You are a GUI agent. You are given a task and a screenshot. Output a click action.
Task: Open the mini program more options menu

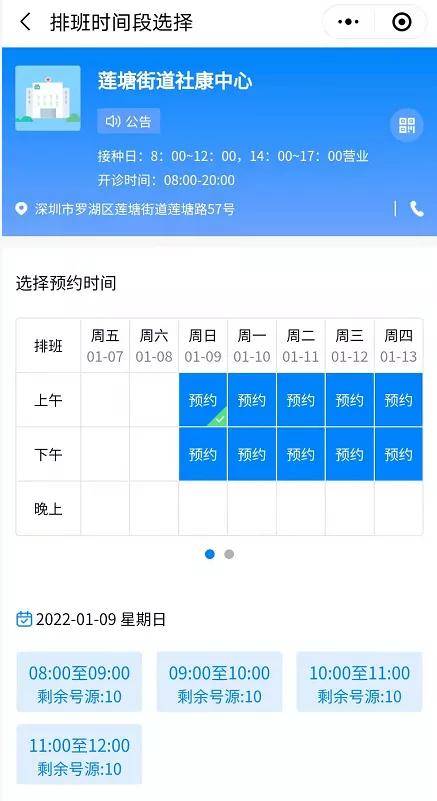pos(349,22)
